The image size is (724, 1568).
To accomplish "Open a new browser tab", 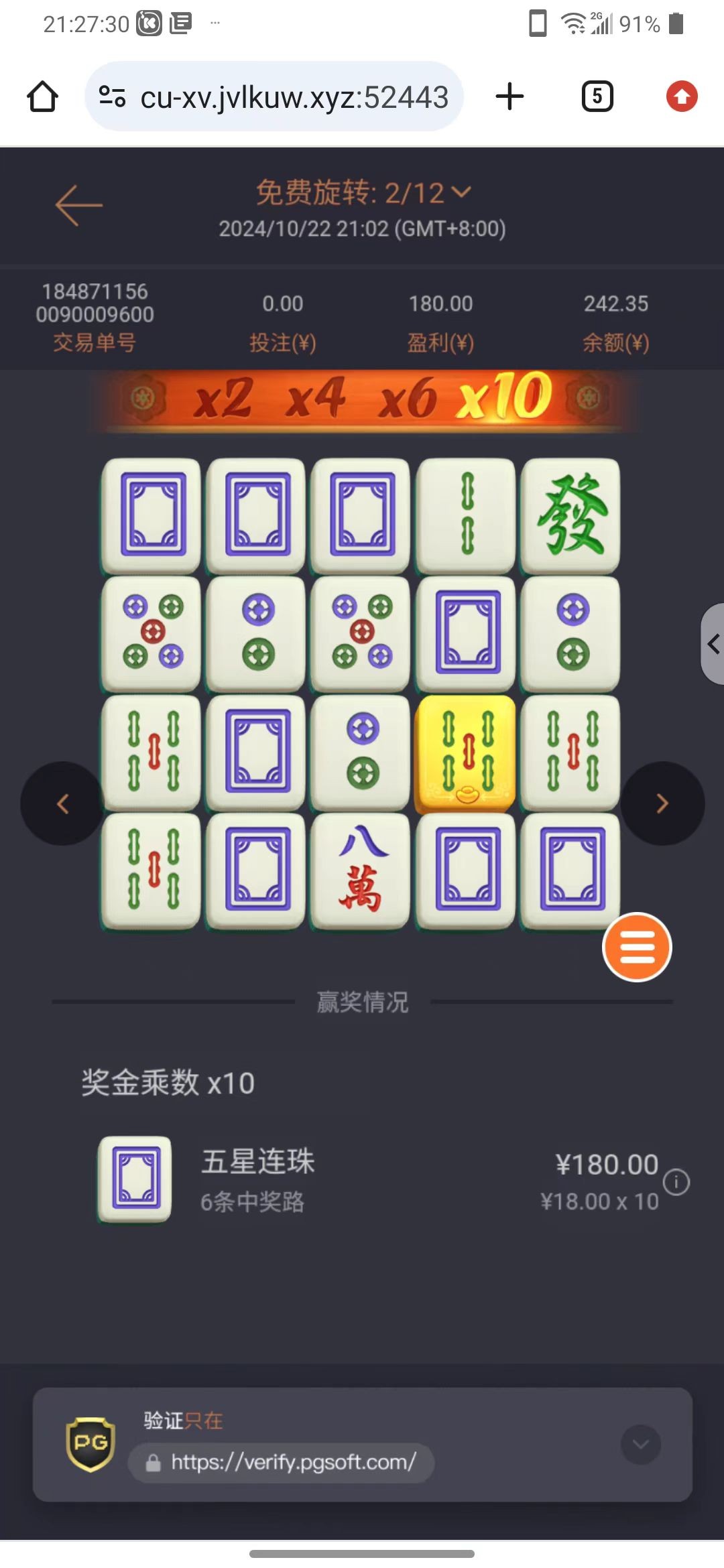I will tap(509, 96).
